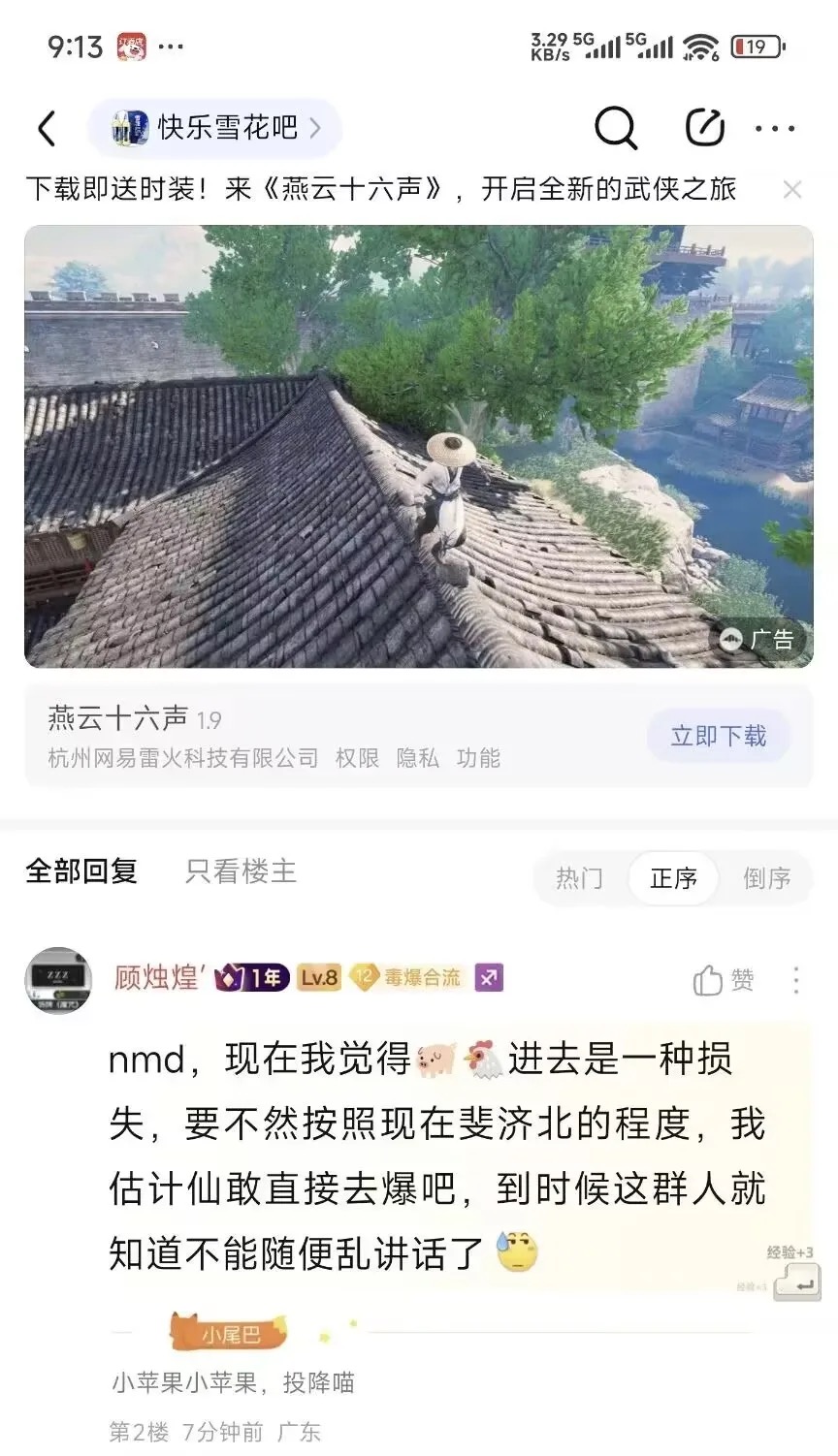Show only the 楼主's replies
Screen dimensions: 838x1456
pyautogui.click(x=241, y=870)
